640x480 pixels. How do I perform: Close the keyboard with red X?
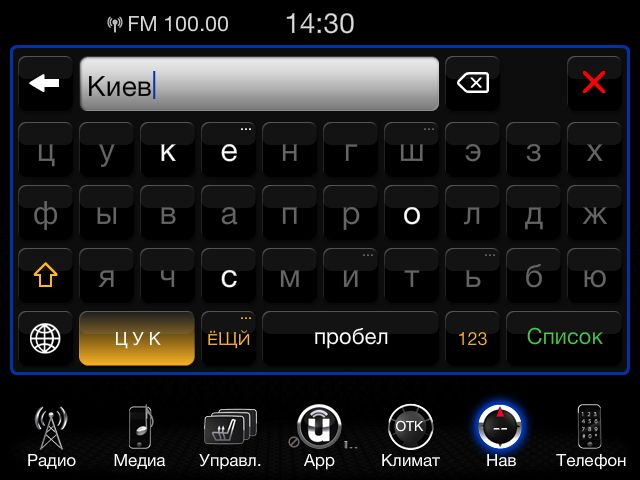(593, 84)
